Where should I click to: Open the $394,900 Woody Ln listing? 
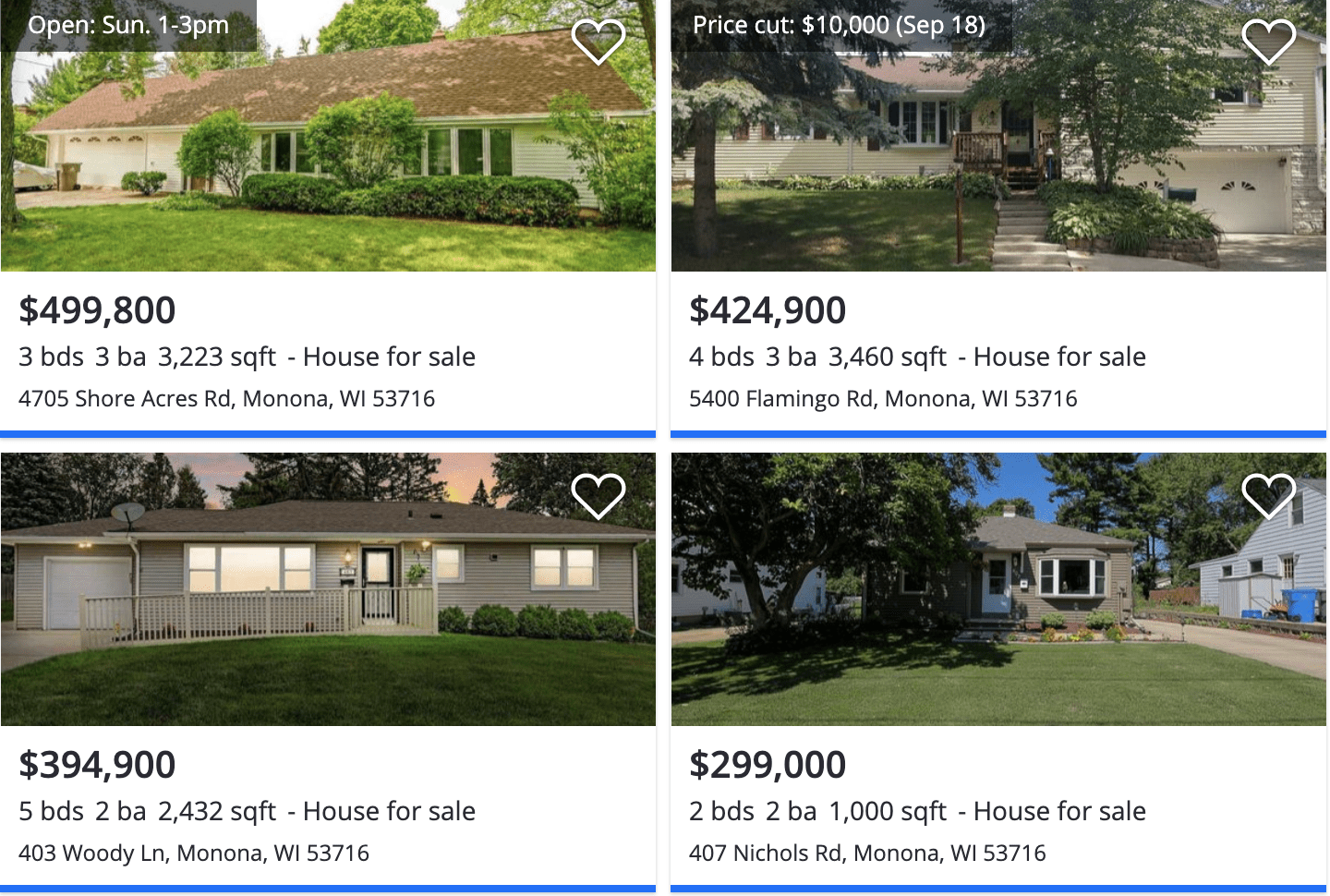[194, 853]
